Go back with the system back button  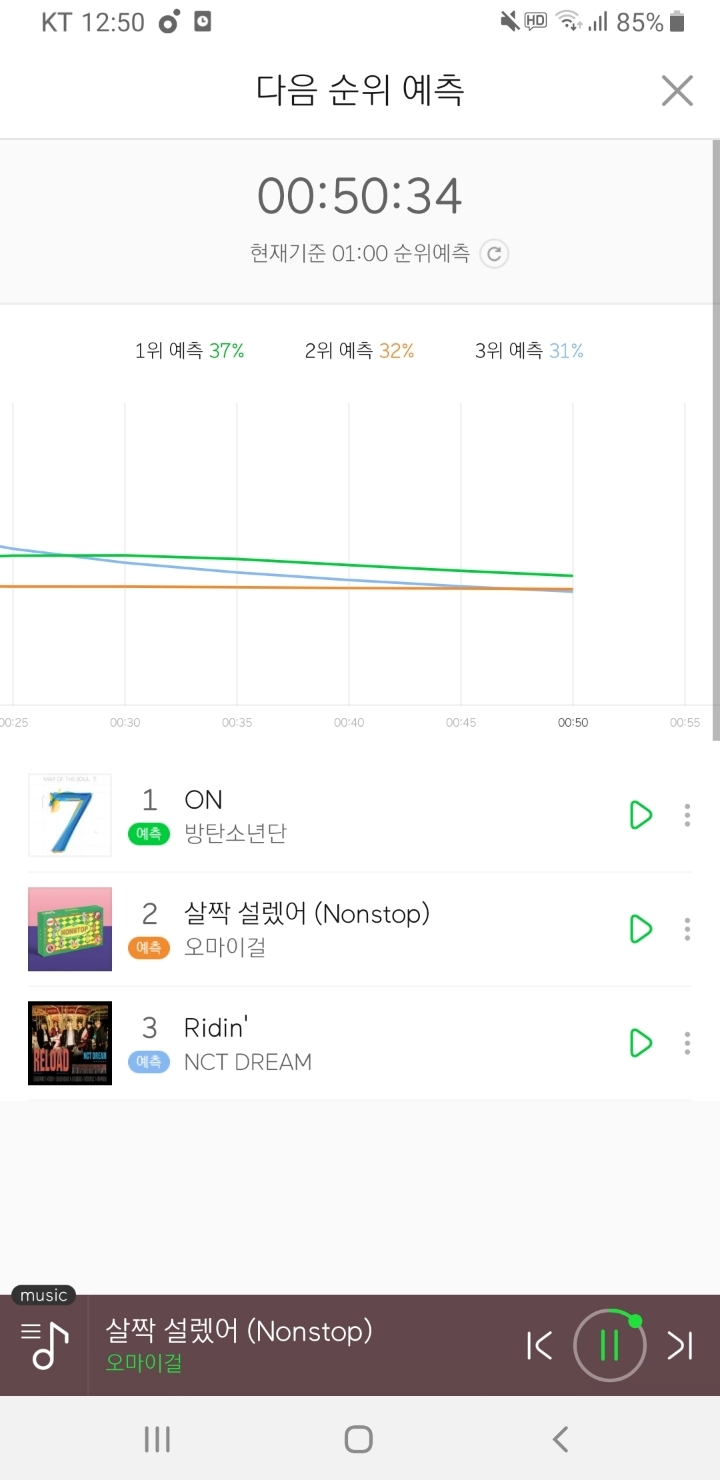point(560,1439)
